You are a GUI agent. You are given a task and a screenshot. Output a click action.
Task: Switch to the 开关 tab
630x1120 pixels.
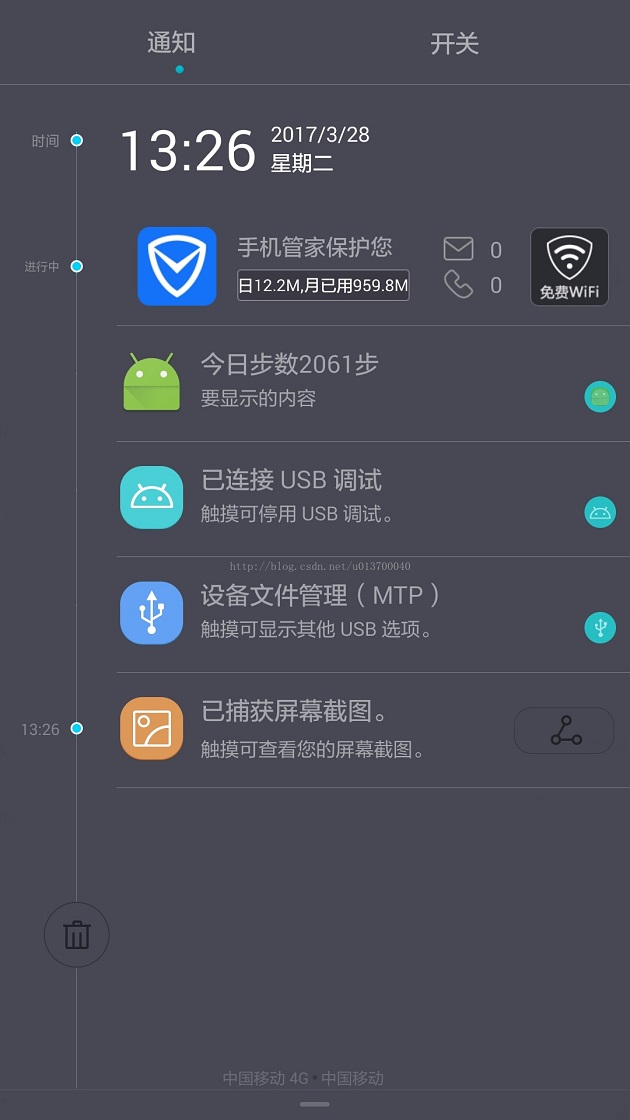(454, 44)
